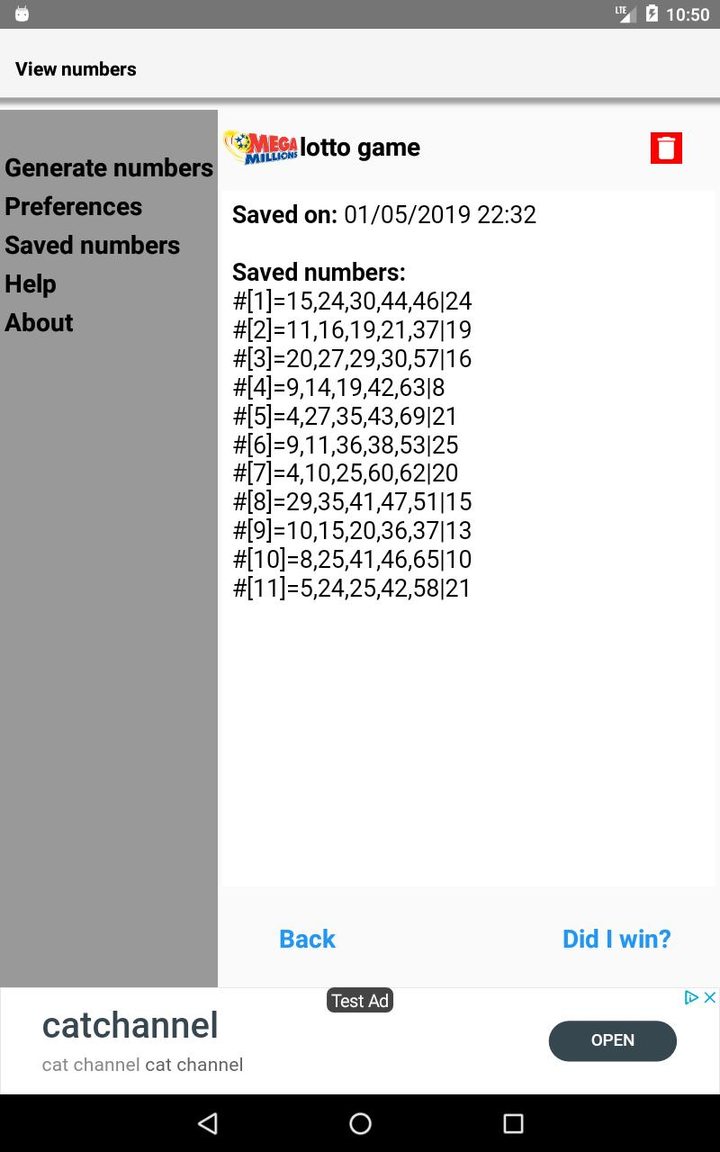Image resolution: width=720 pixels, height=1152 pixels.
Task: Tap the Back button
Action: coord(307,939)
